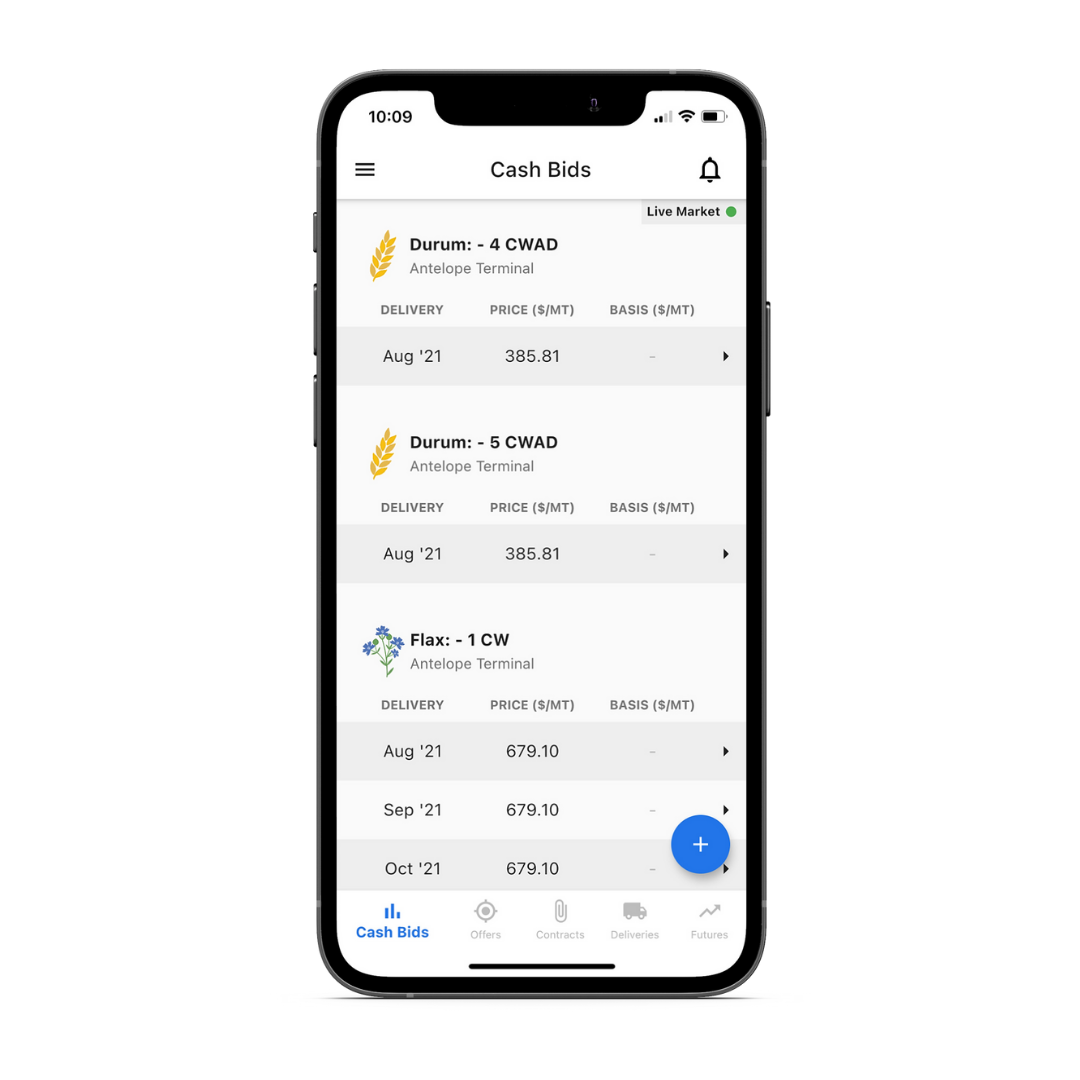Open Flax 1 CW Aug '21 bid
Image resolution: width=1080 pixels, height=1080 pixels.
pos(540,751)
